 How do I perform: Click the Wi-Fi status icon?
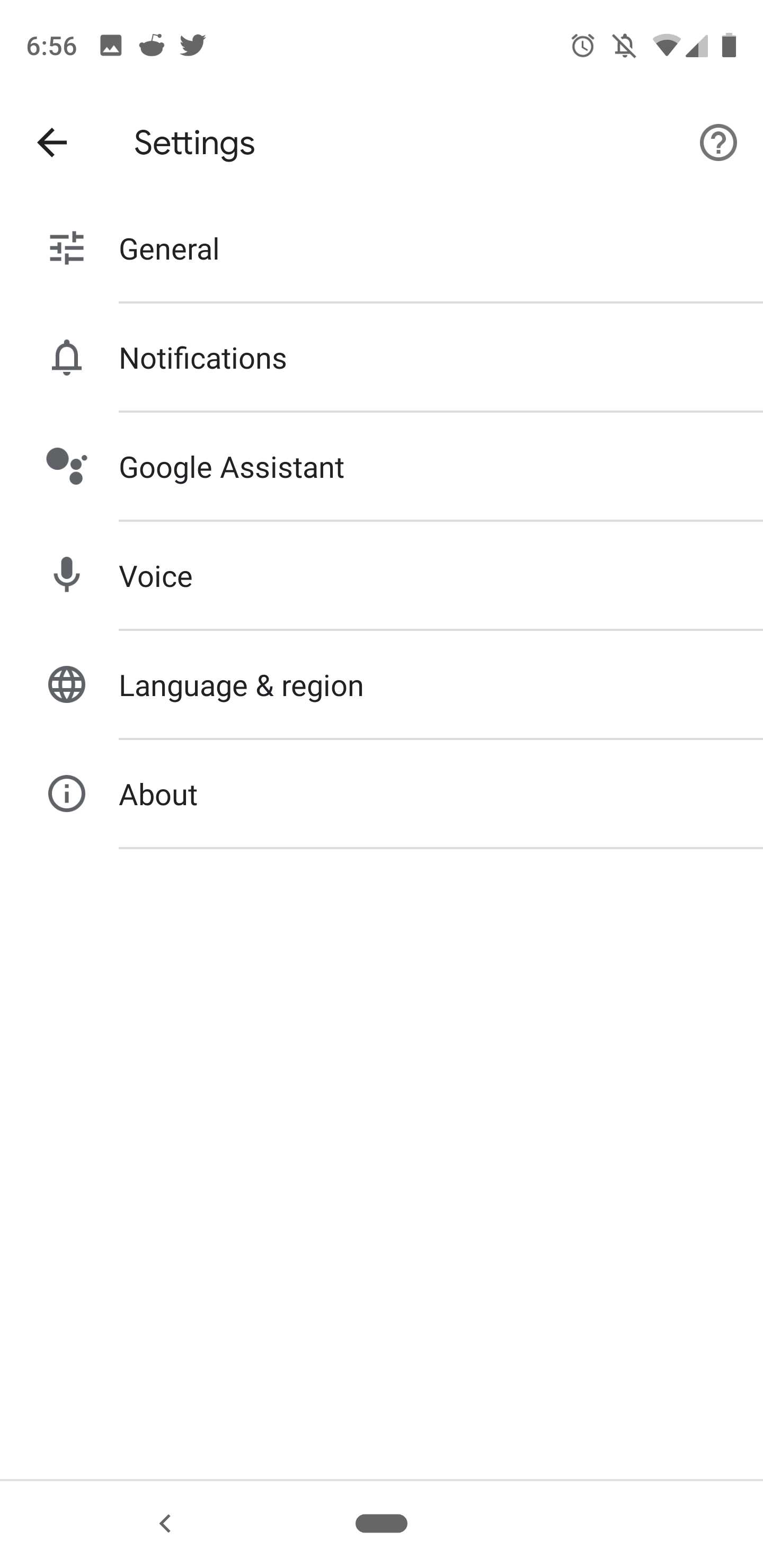coord(668,46)
